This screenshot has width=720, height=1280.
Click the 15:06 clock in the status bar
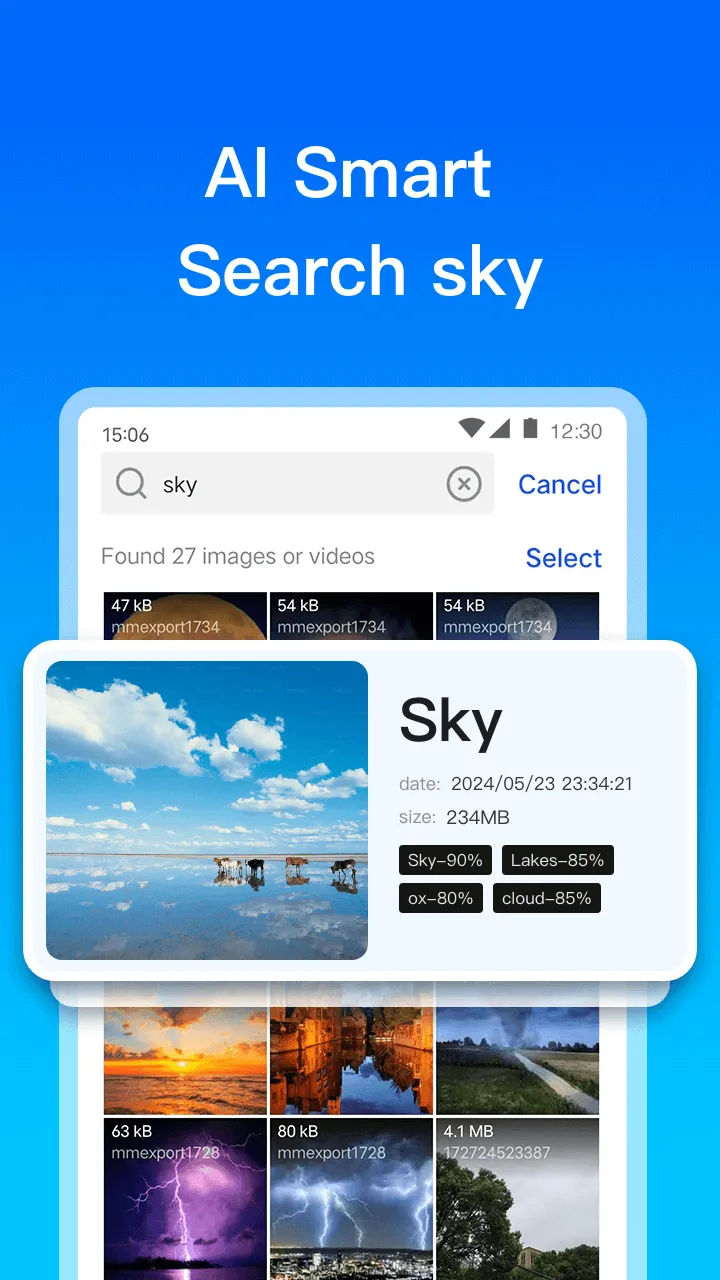click(126, 433)
